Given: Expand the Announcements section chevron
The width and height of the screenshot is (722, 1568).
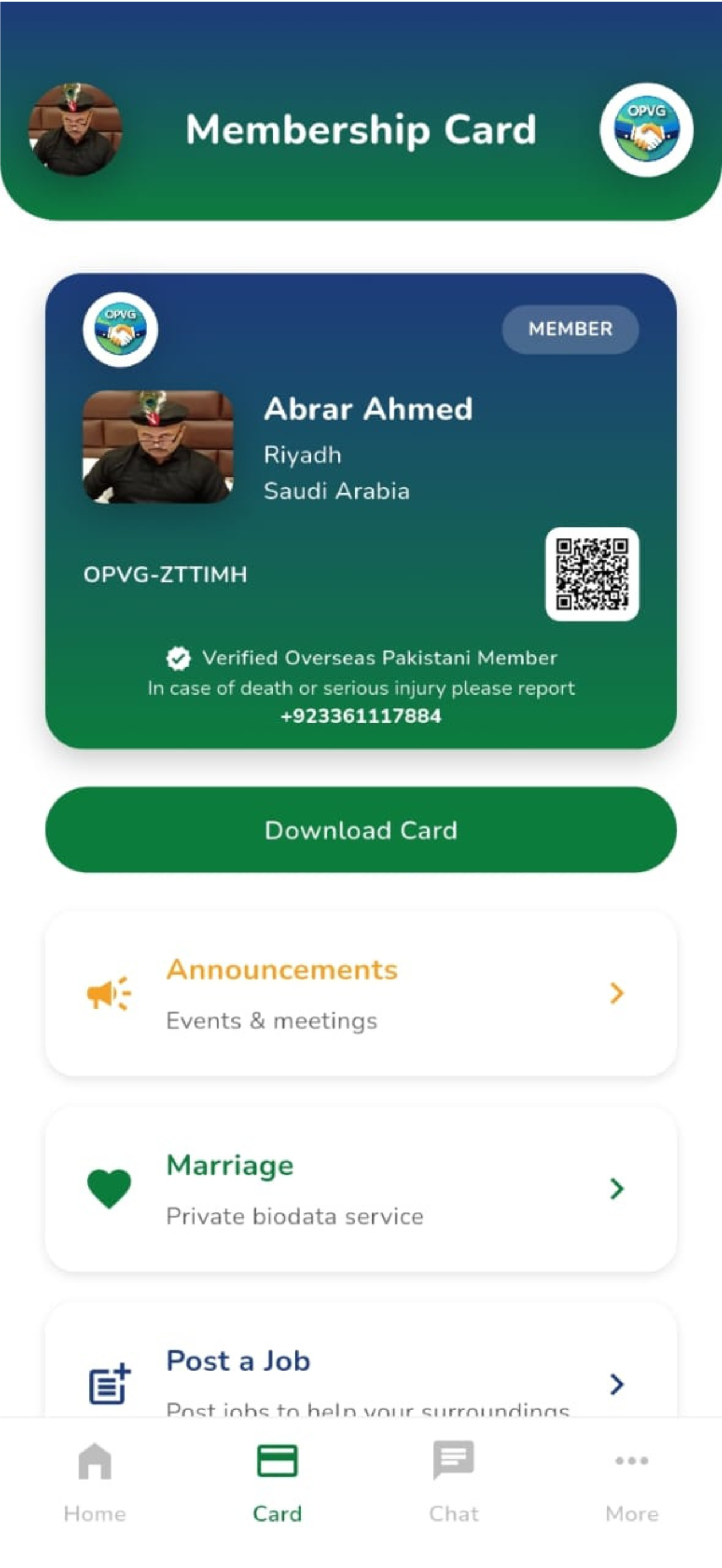Looking at the screenshot, I should click(x=616, y=993).
